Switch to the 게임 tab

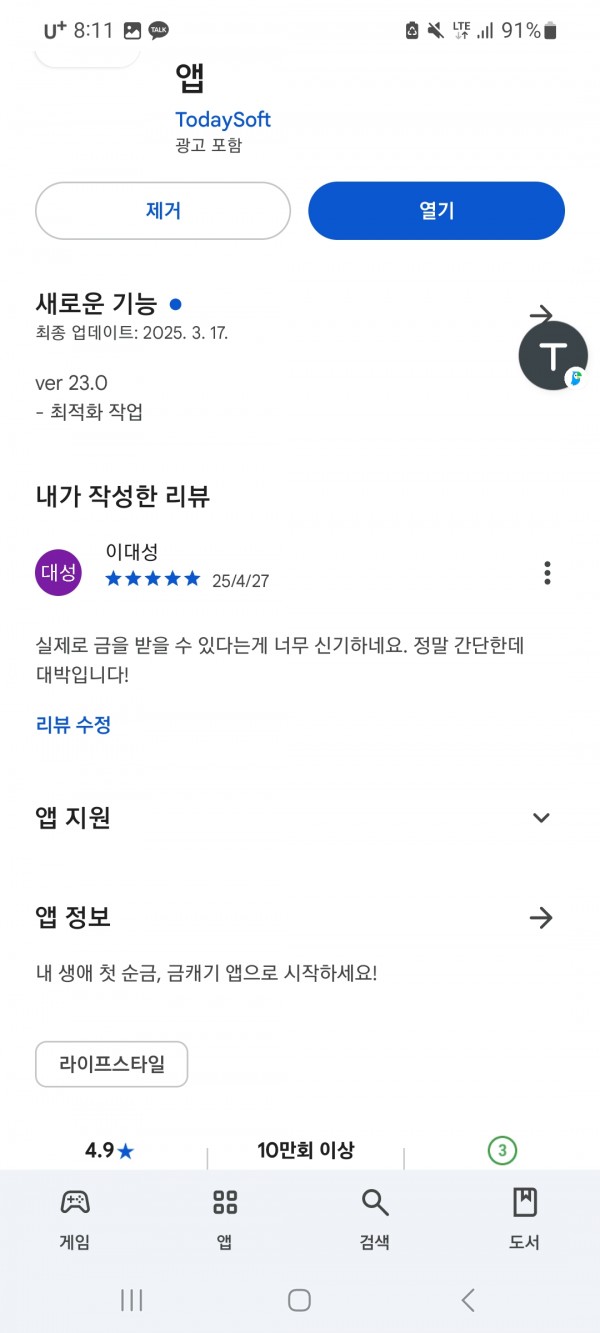pyautogui.click(x=75, y=1216)
